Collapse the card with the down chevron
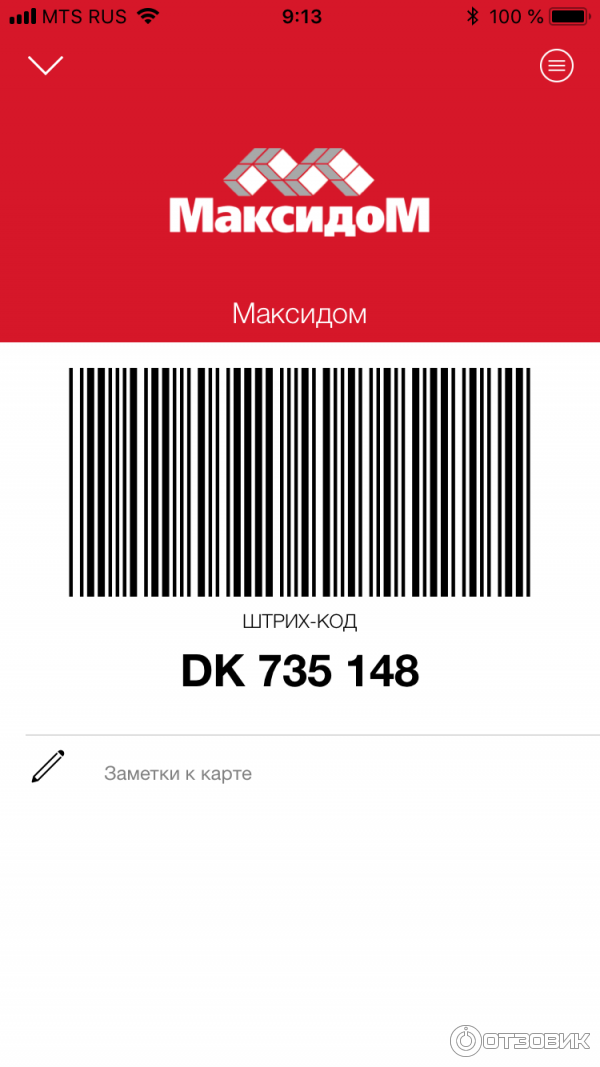Image resolution: width=600 pixels, height=1067 pixels. 46,66
